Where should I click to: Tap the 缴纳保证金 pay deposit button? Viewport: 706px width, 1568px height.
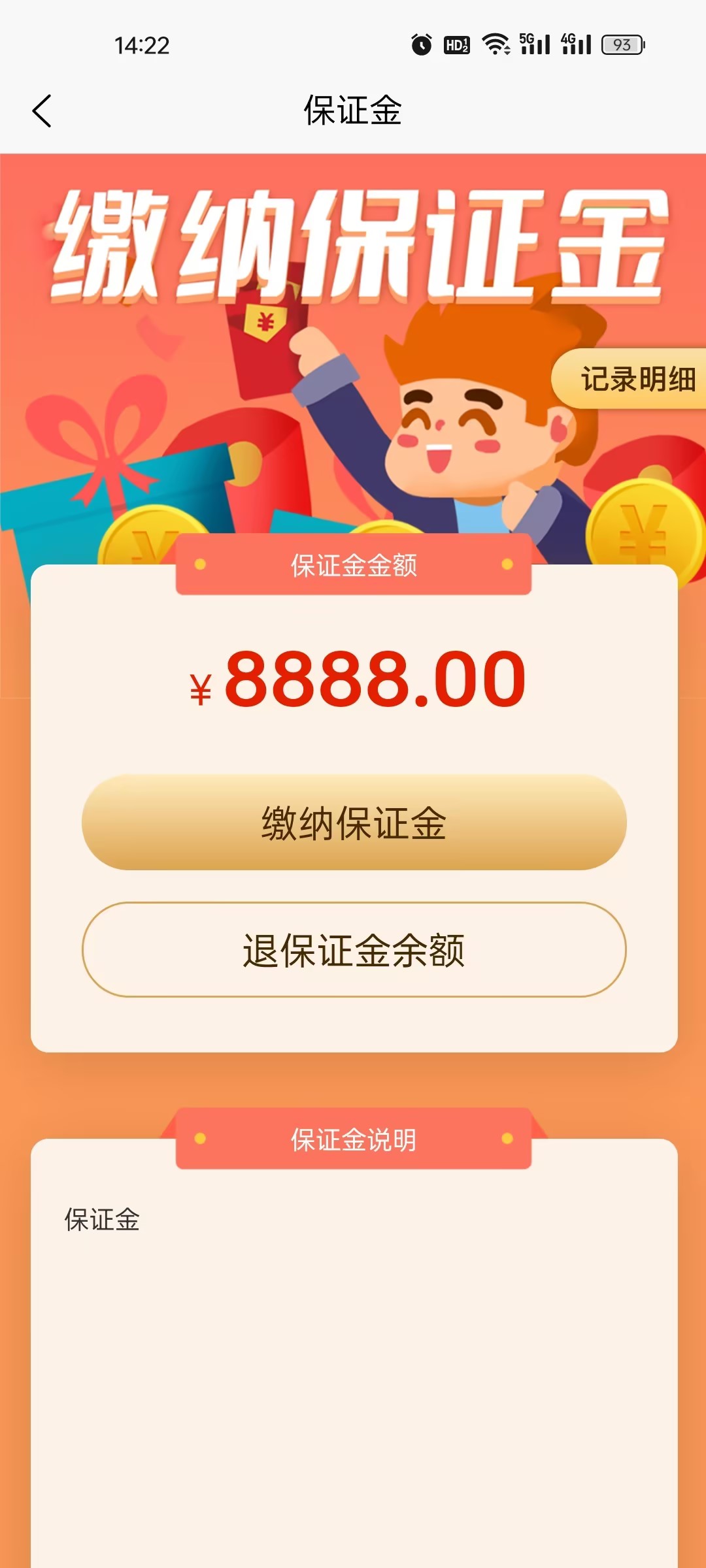(354, 823)
